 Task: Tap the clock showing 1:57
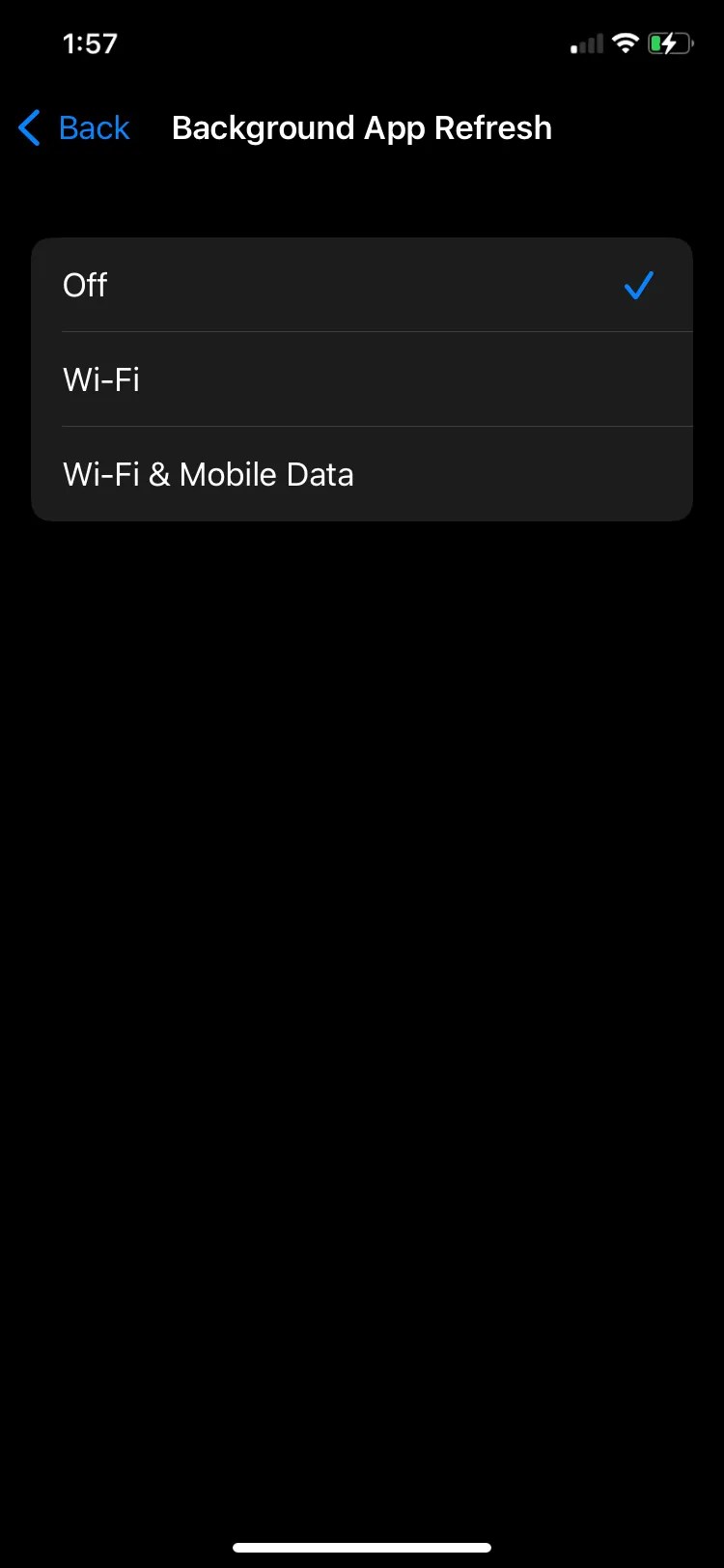click(x=90, y=42)
